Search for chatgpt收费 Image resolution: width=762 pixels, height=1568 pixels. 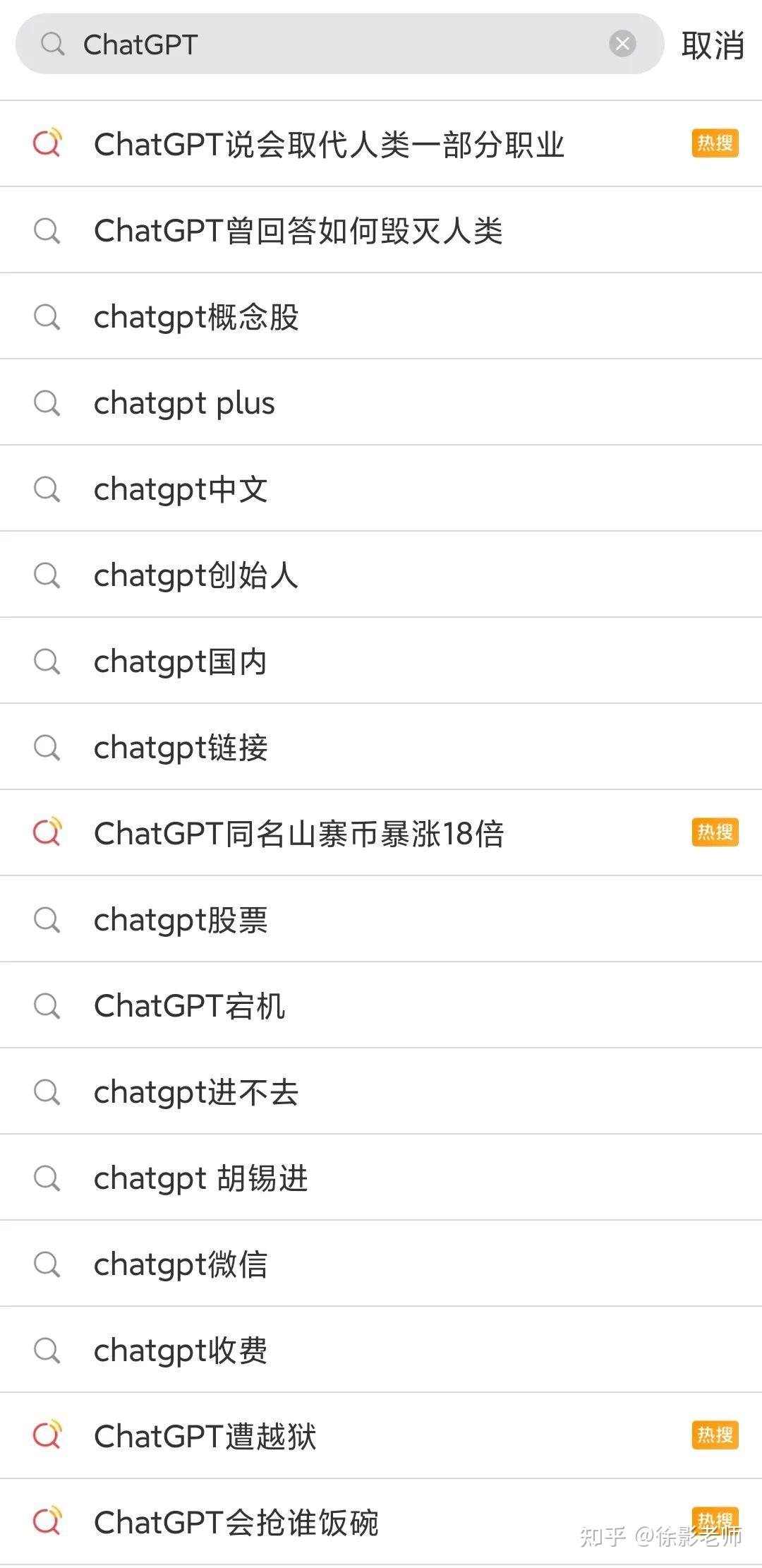tap(181, 1351)
